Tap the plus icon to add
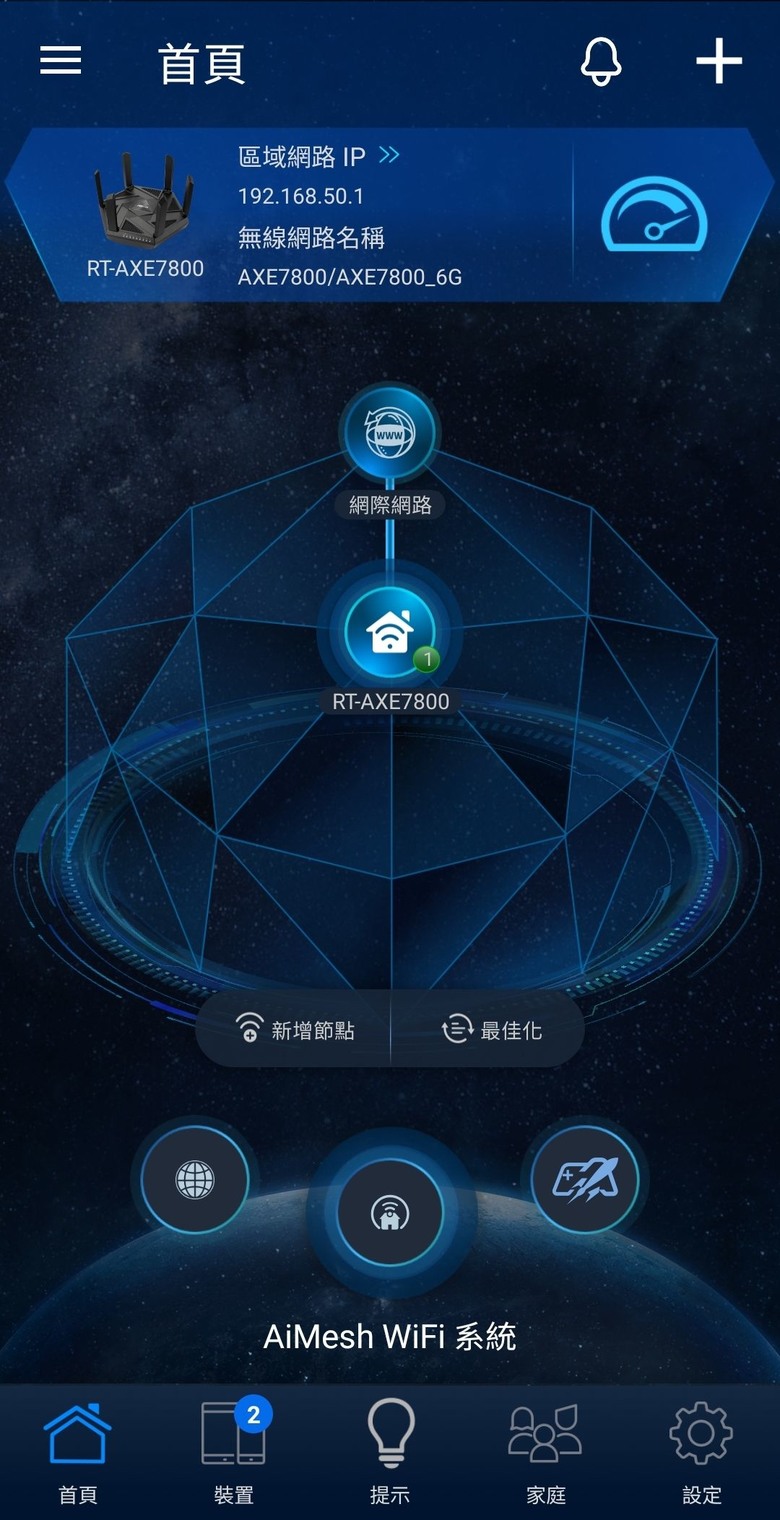The image size is (780, 1520). (719, 62)
